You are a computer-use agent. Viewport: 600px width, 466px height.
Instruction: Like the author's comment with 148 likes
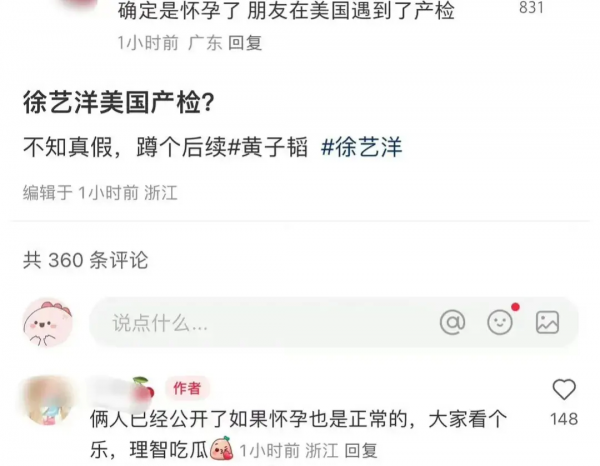click(564, 390)
